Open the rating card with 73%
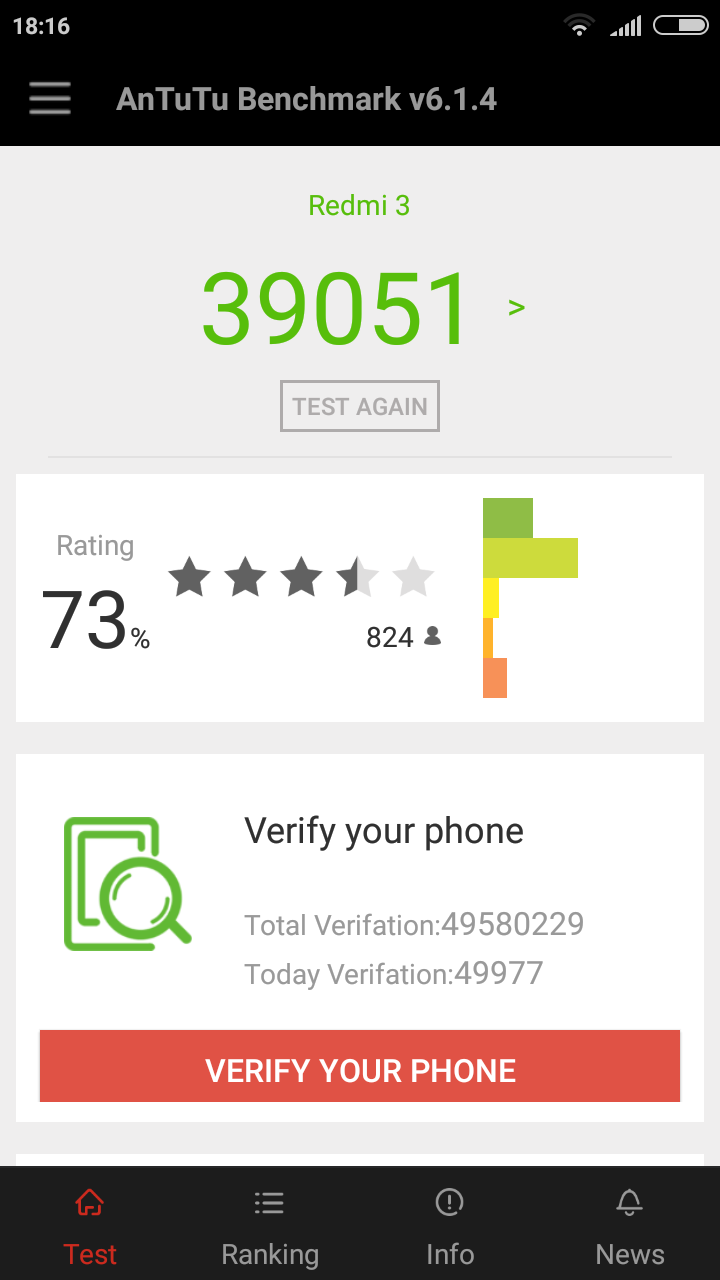 360,598
